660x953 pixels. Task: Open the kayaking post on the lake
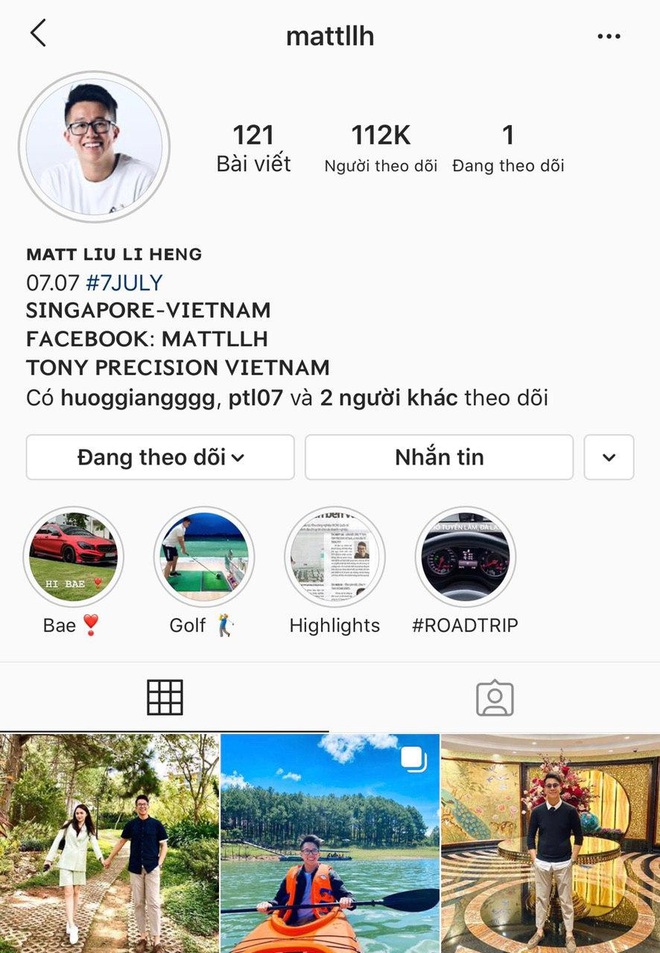pyautogui.click(x=330, y=843)
